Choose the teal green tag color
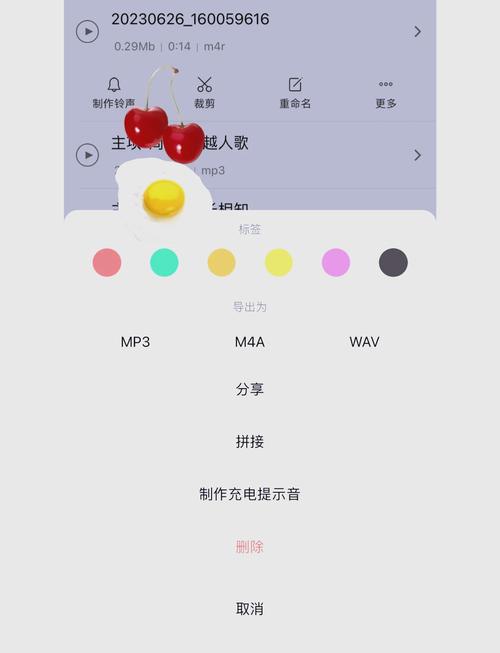 click(x=164, y=262)
